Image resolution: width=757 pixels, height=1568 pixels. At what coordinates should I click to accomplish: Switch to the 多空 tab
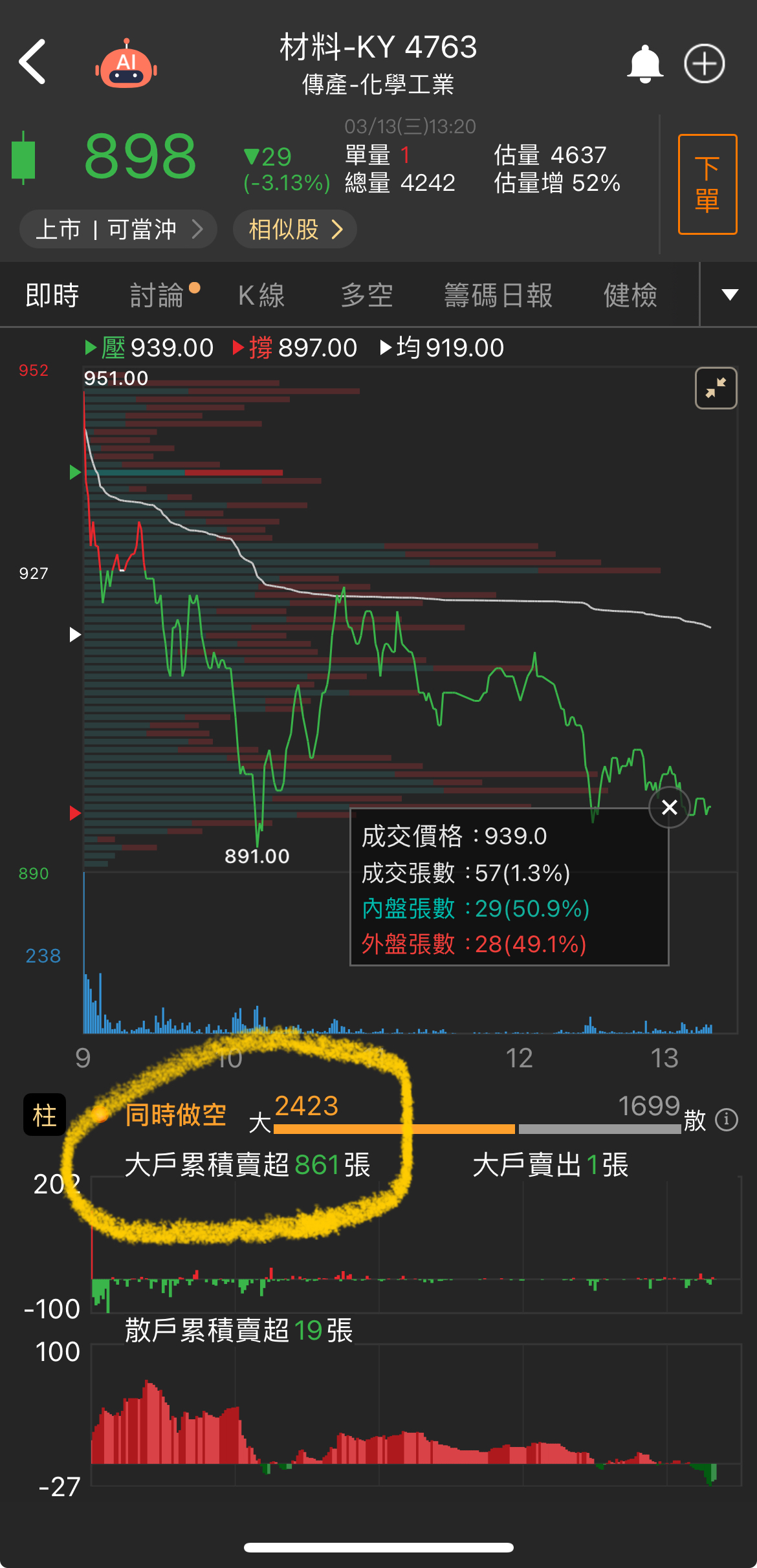tap(367, 295)
